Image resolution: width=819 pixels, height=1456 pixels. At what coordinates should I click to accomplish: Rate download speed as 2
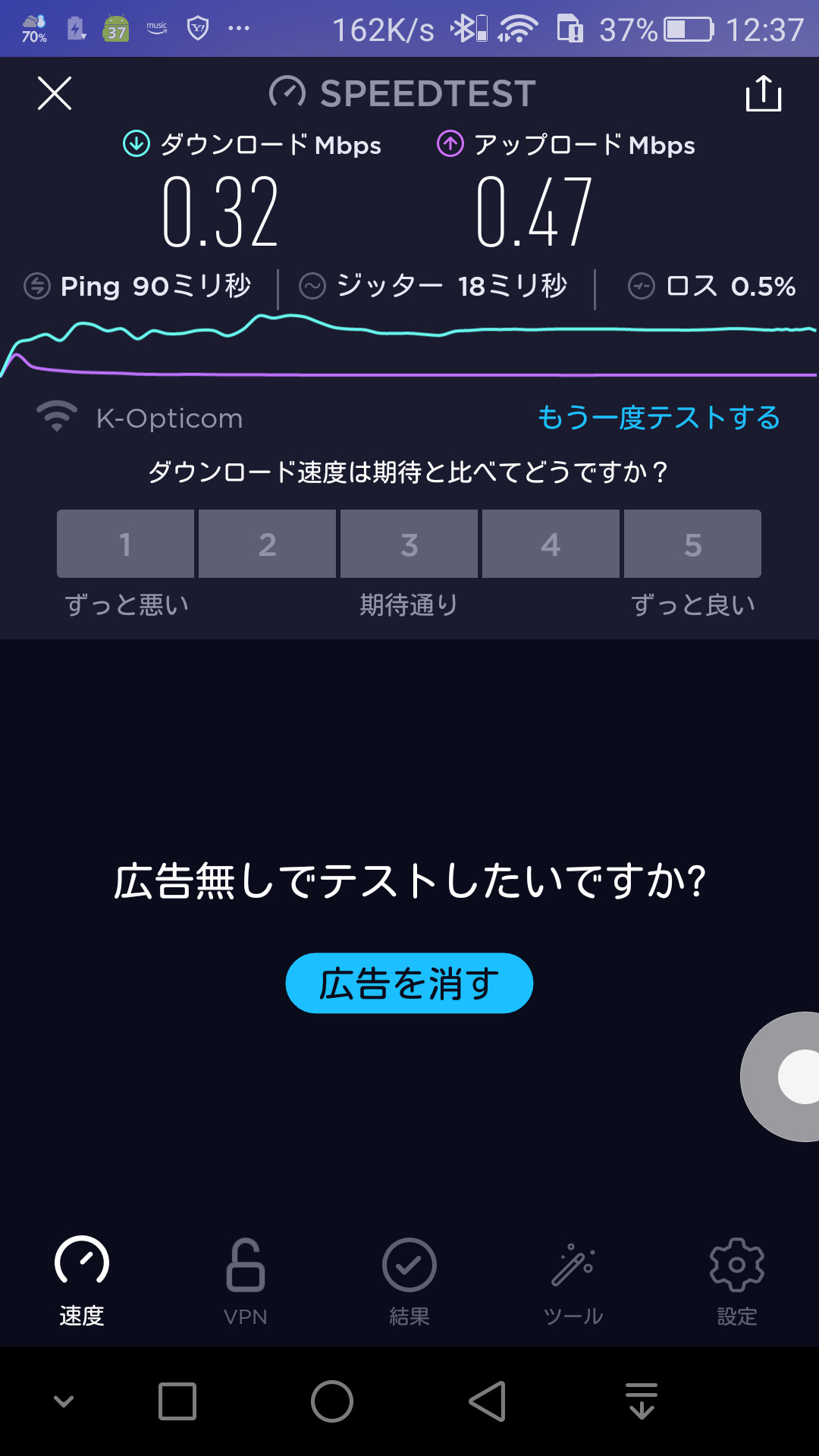[267, 544]
